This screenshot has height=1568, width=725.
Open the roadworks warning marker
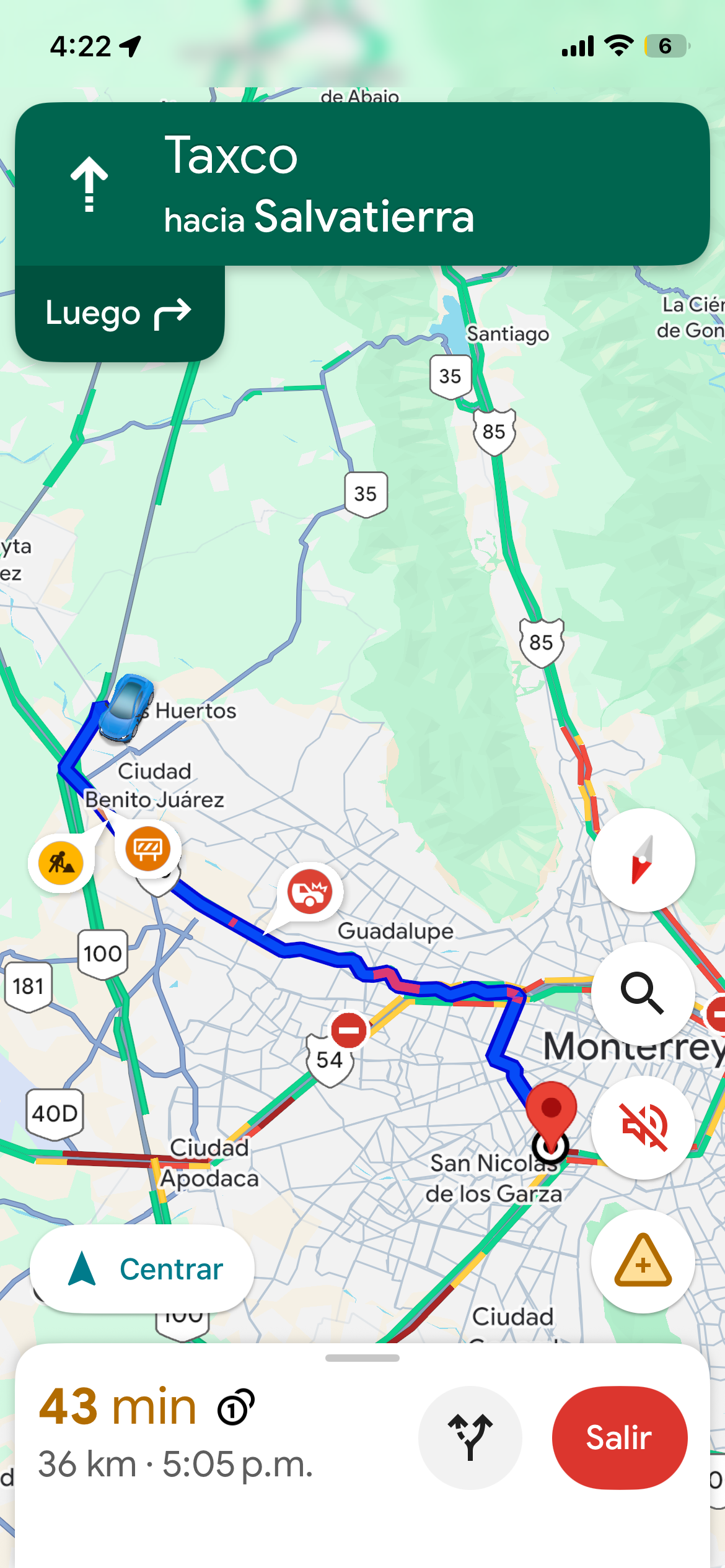tap(61, 861)
